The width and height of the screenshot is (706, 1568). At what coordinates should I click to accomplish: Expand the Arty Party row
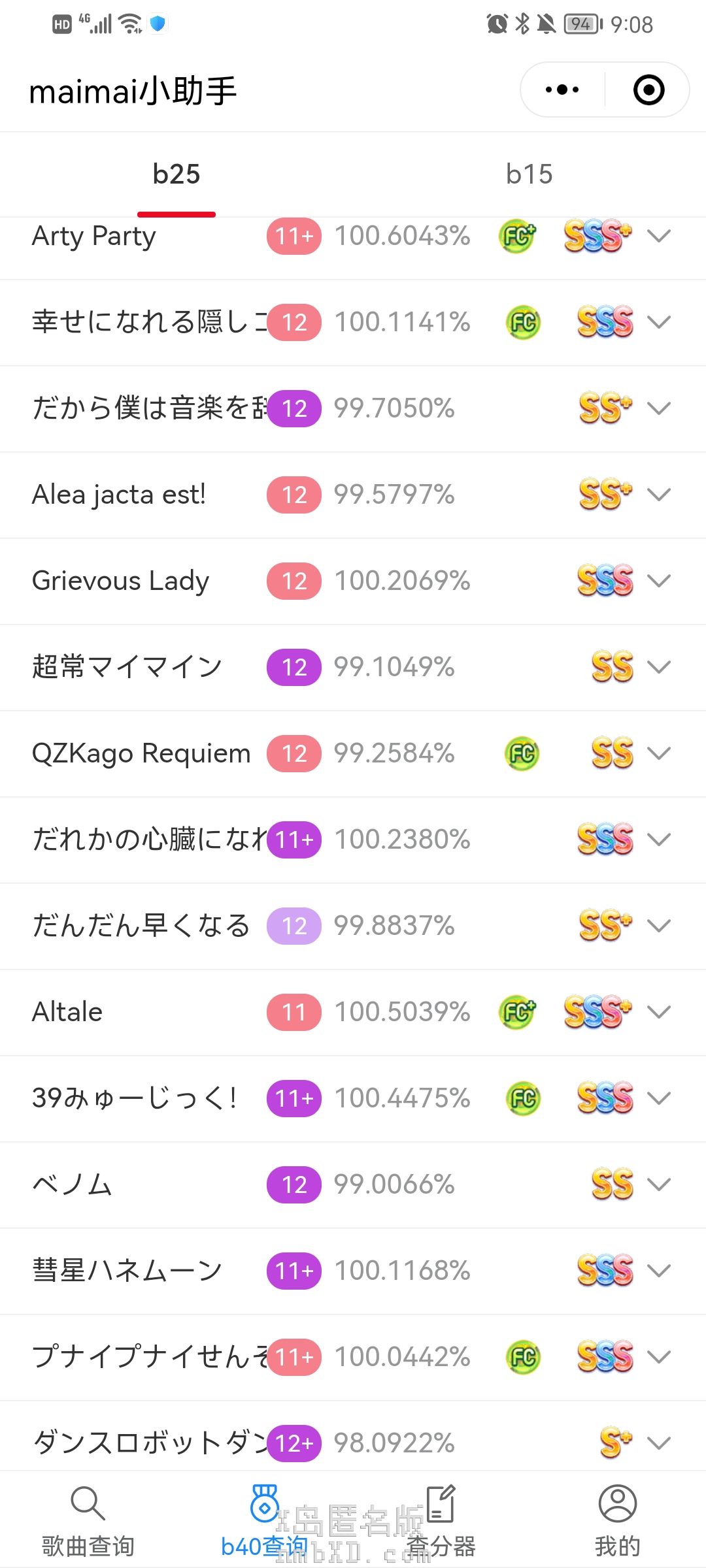659,236
